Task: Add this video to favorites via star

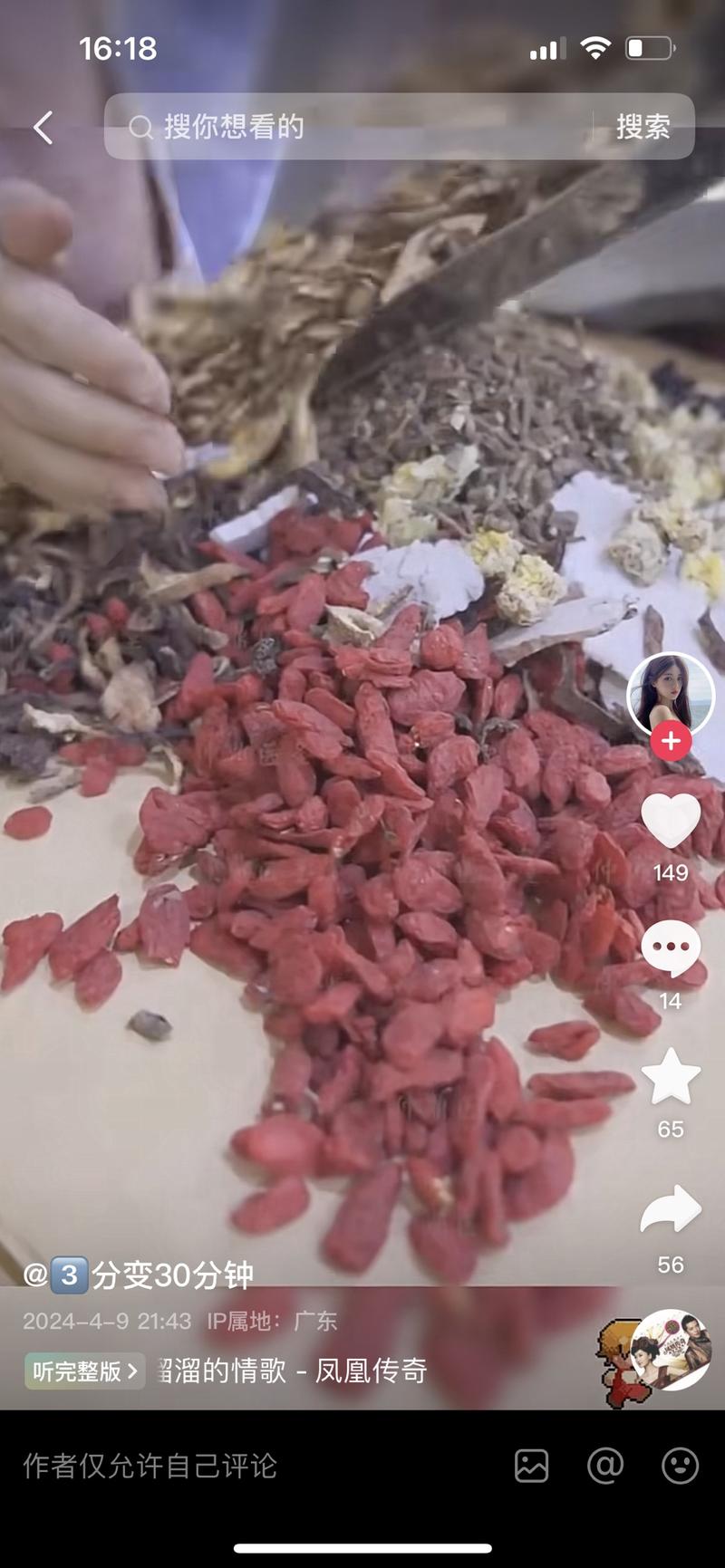Action: [671, 1076]
